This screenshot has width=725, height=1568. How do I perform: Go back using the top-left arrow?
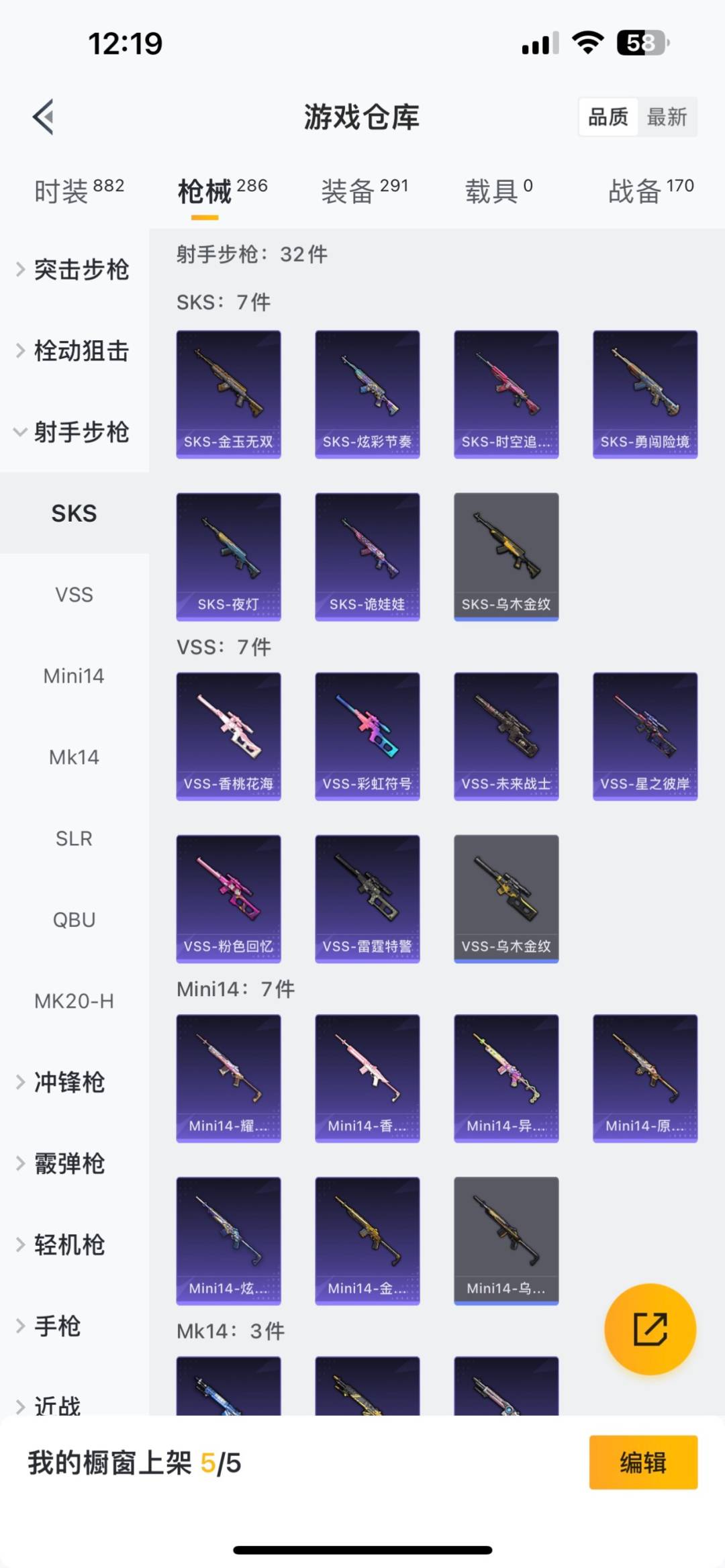(44, 117)
